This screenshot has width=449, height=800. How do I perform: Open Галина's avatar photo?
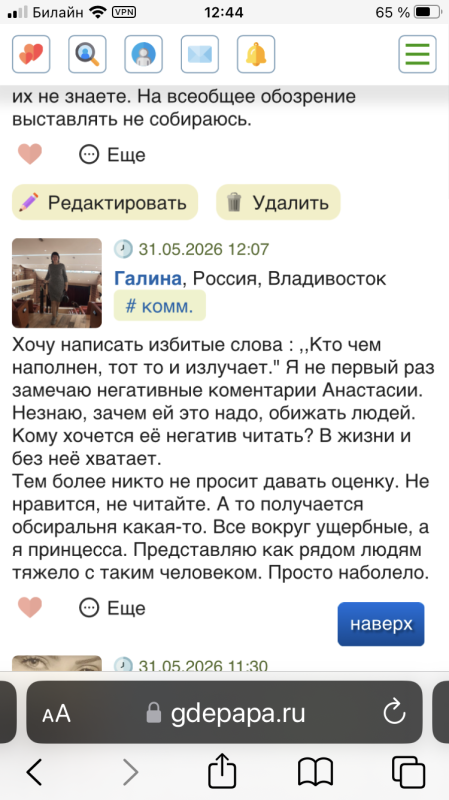(x=57, y=283)
